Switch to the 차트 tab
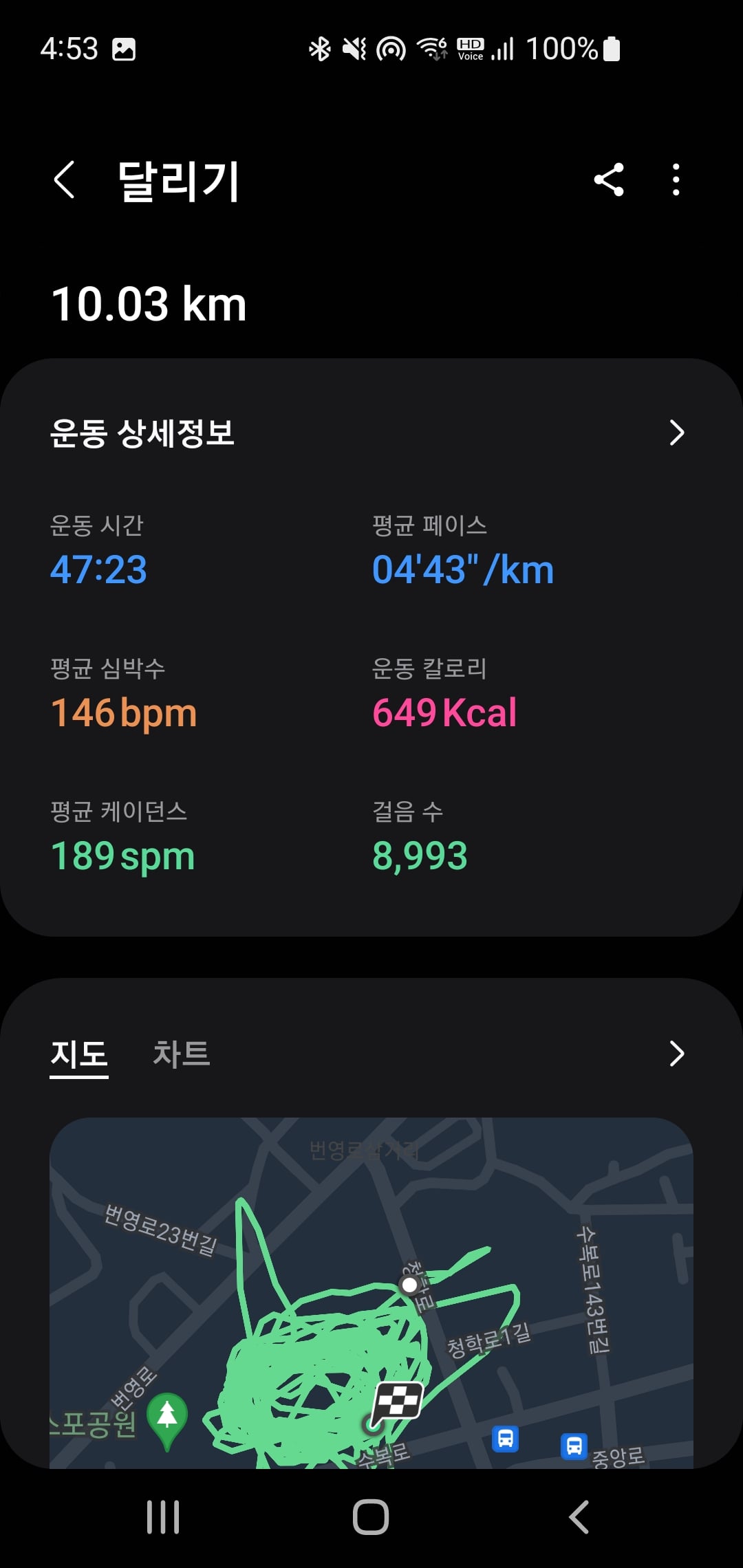 181,1054
